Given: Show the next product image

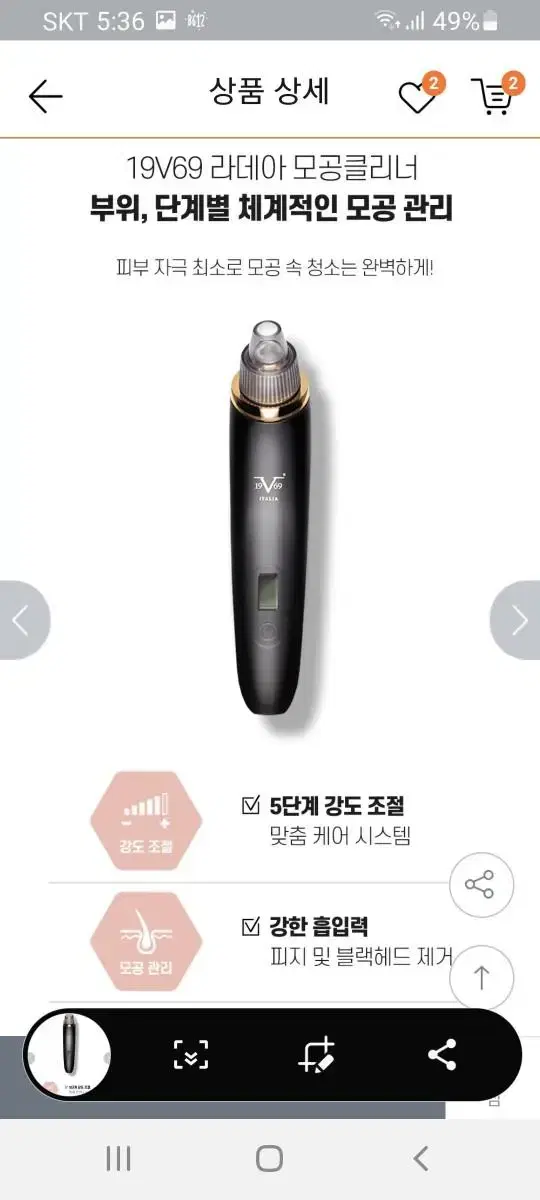Looking at the screenshot, I should [x=517, y=620].
